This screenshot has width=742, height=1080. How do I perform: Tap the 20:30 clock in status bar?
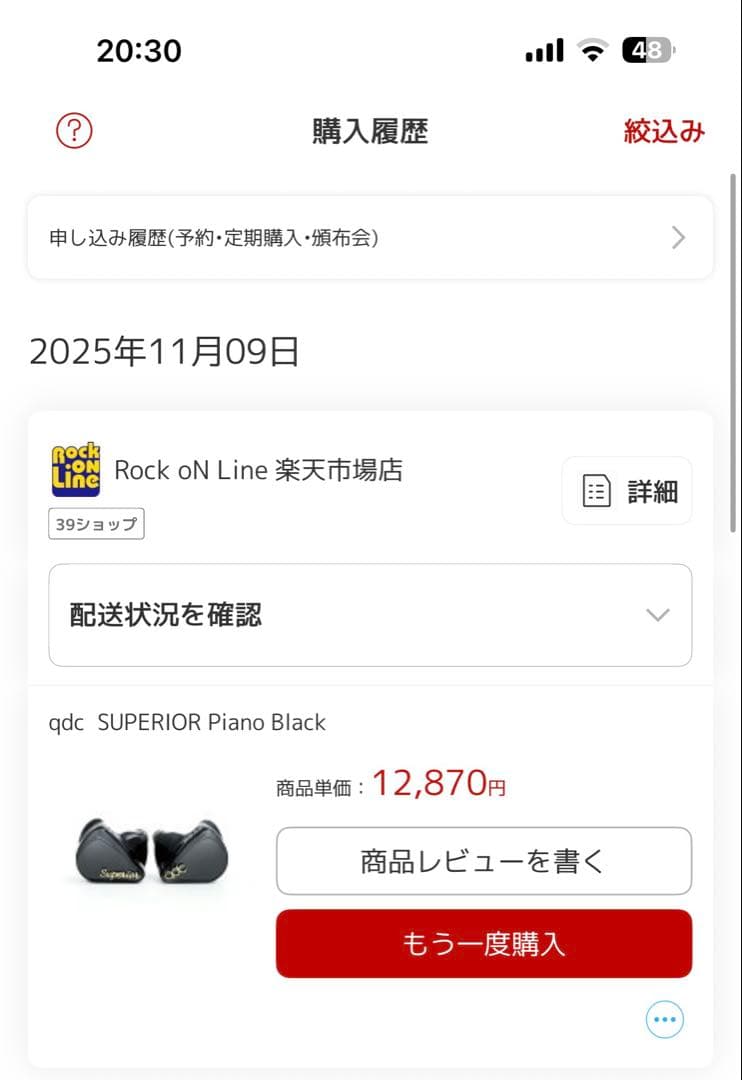click(x=139, y=49)
